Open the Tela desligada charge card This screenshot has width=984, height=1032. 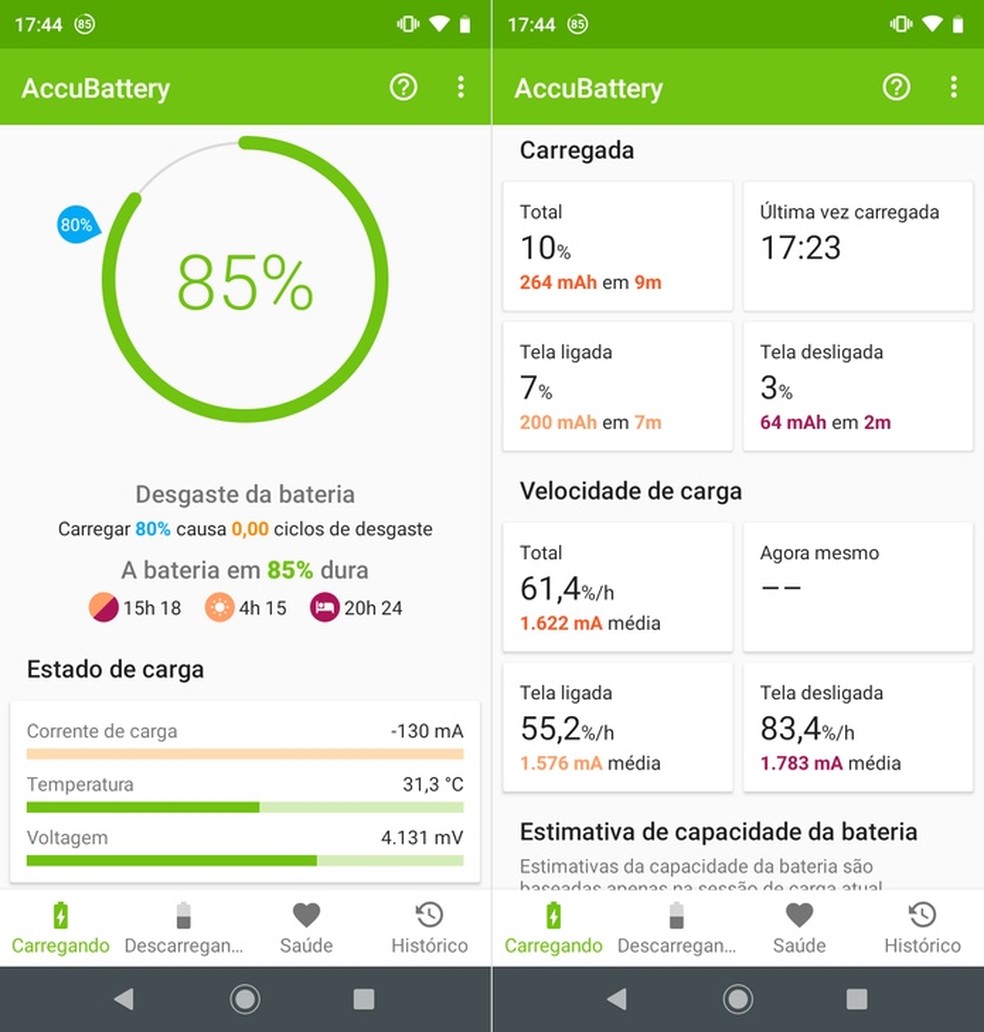(858, 387)
